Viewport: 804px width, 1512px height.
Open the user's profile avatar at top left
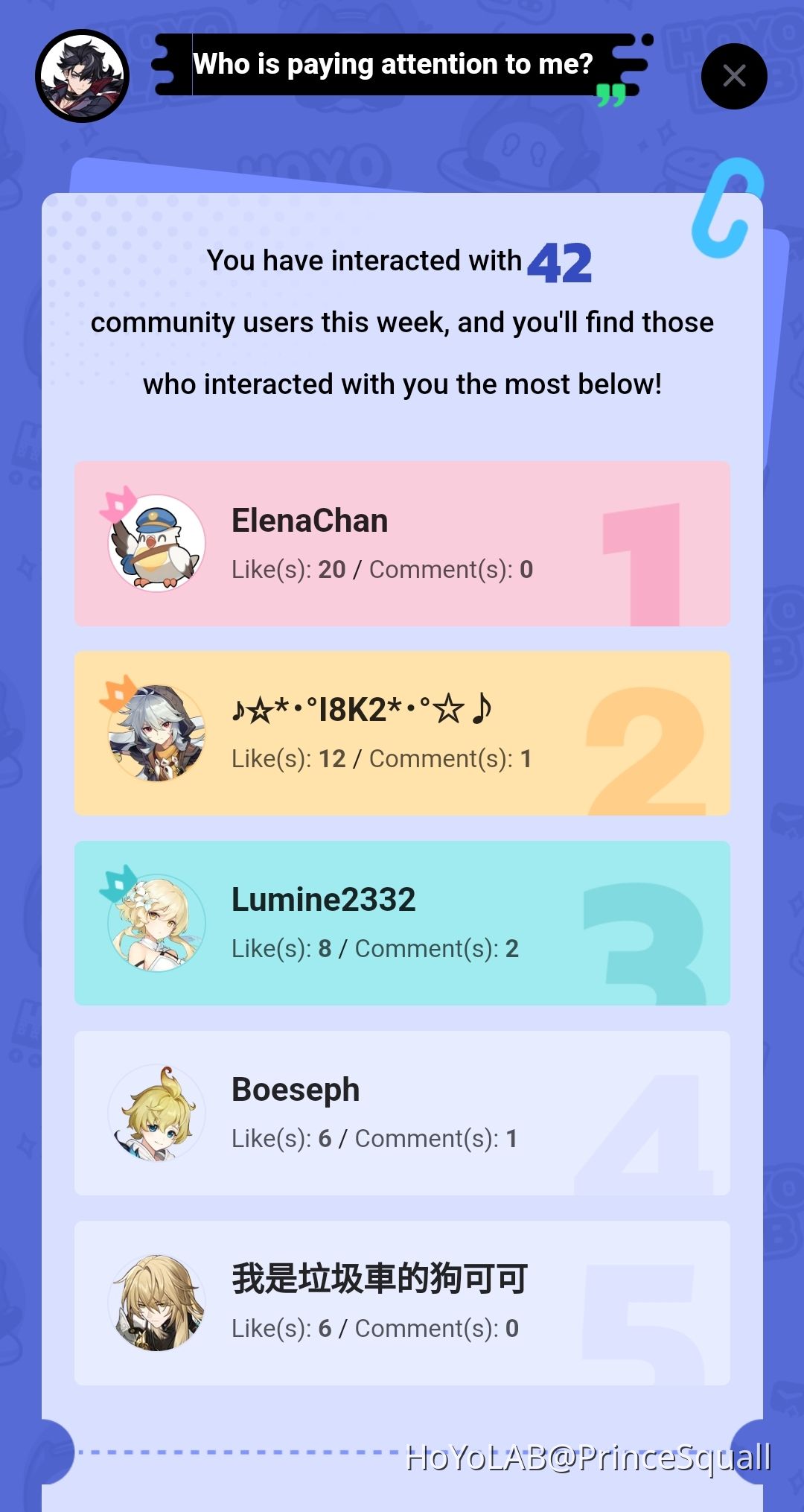[82, 74]
